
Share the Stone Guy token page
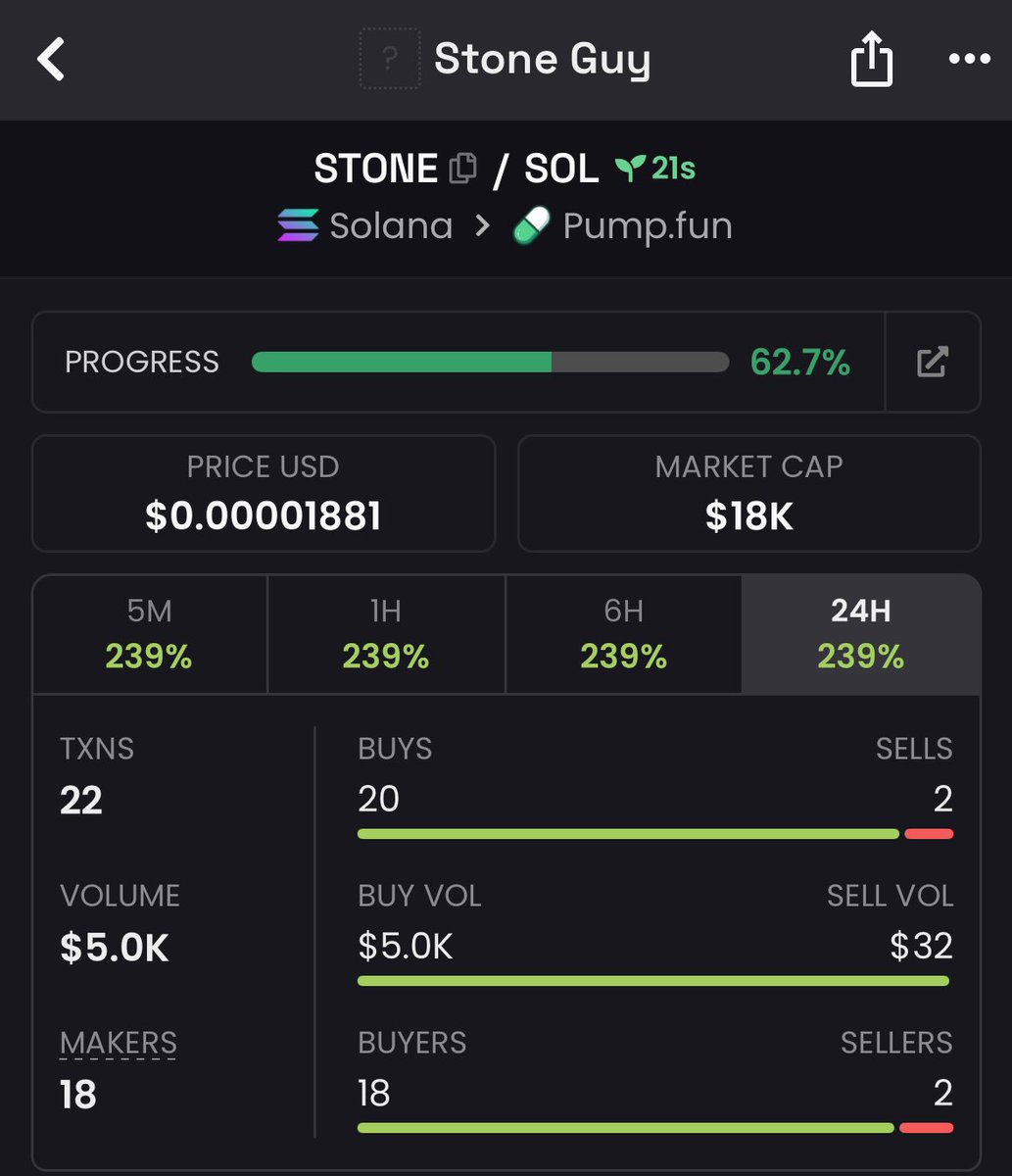pos(871,61)
